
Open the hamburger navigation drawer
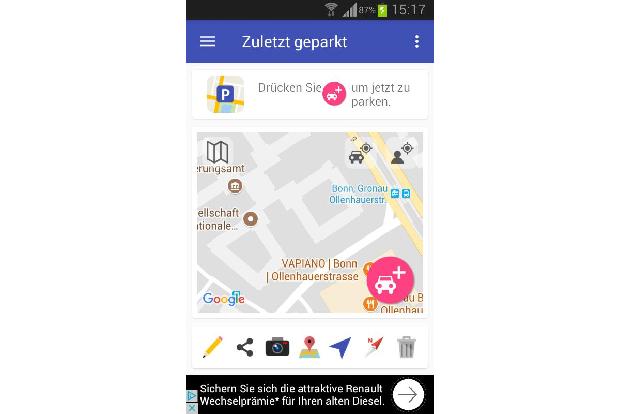click(208, 42)
